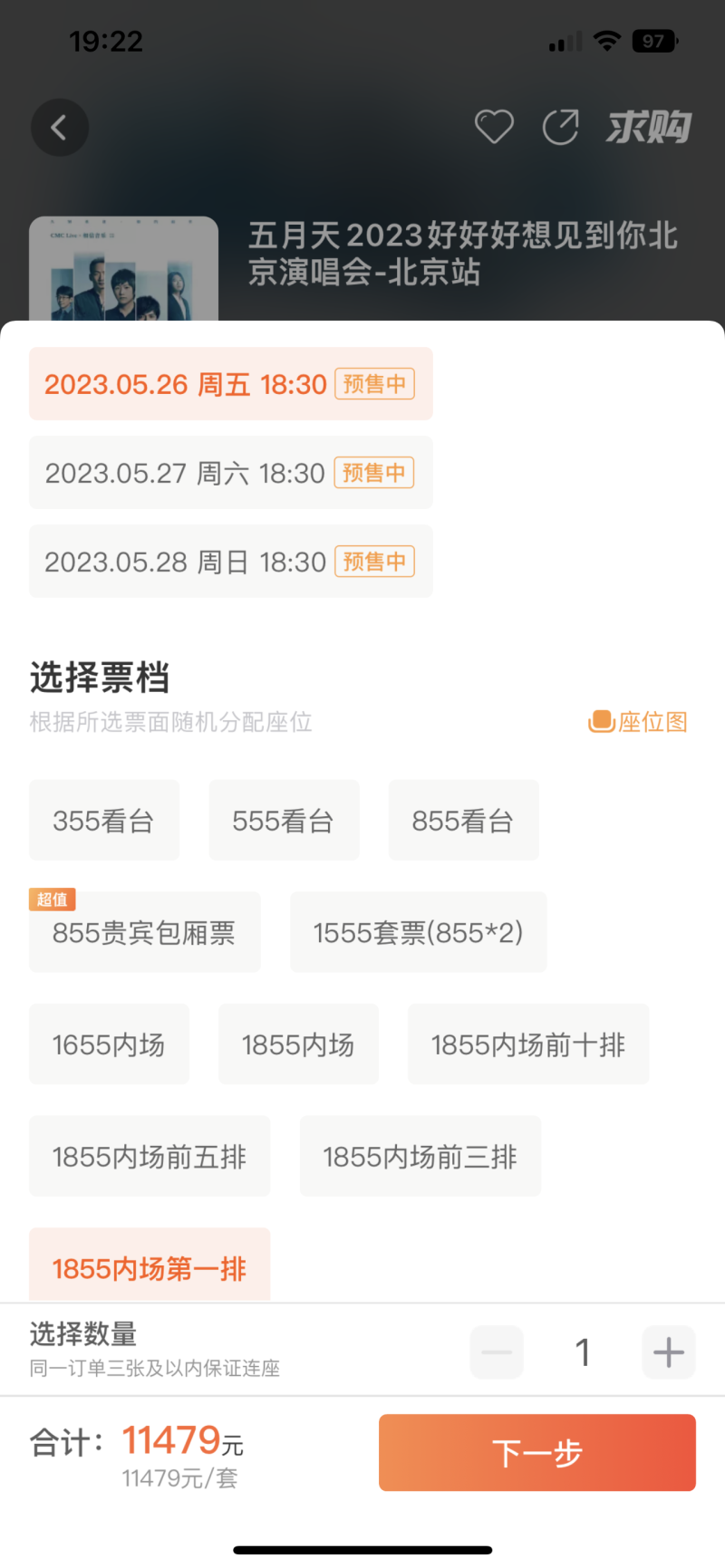
Task: Choose 1855内场前三排 tier
Action: [420, 1157]
